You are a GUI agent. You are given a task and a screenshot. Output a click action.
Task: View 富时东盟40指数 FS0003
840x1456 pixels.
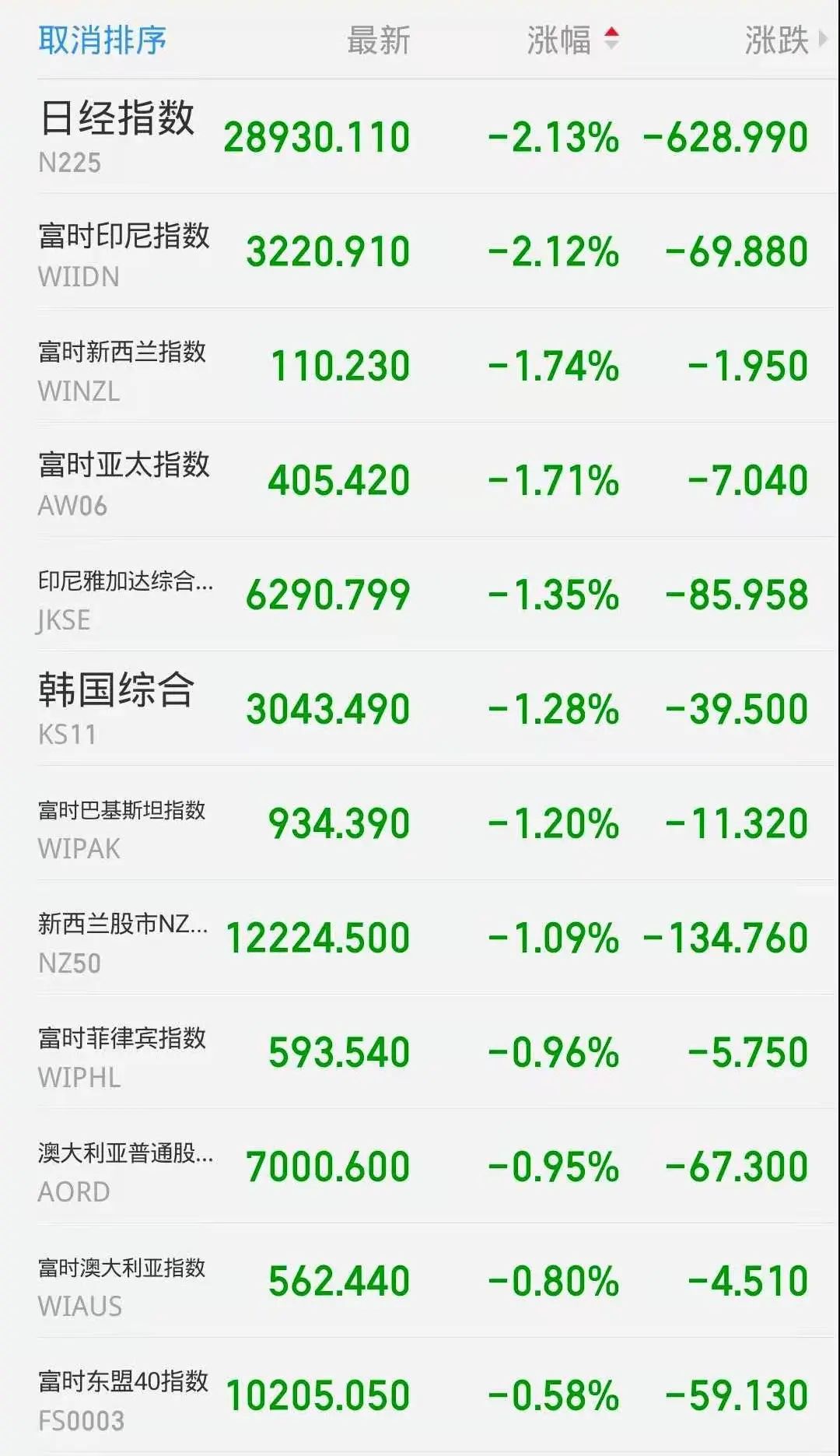coord(437,1395)
